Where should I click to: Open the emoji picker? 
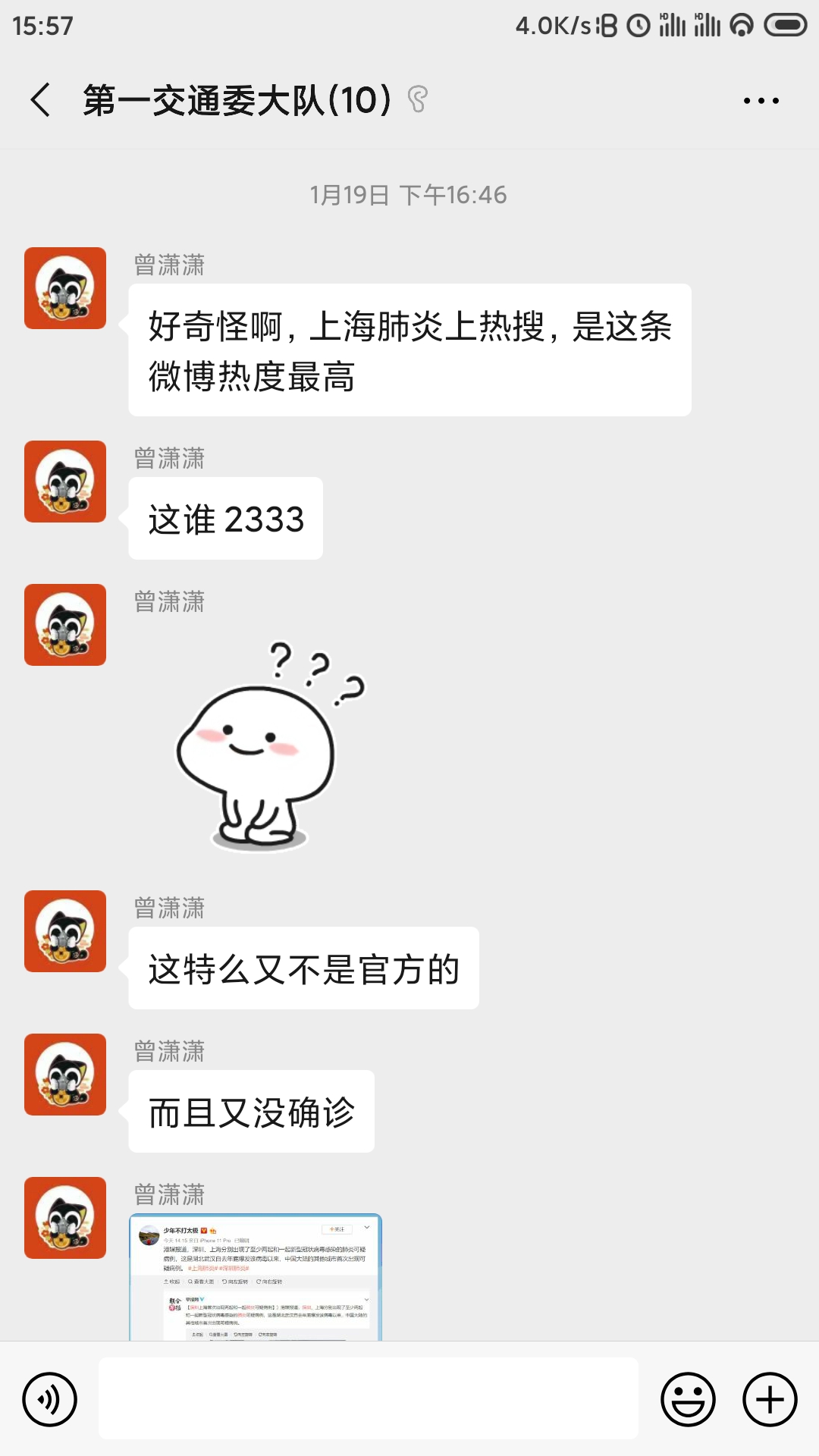688,1399
